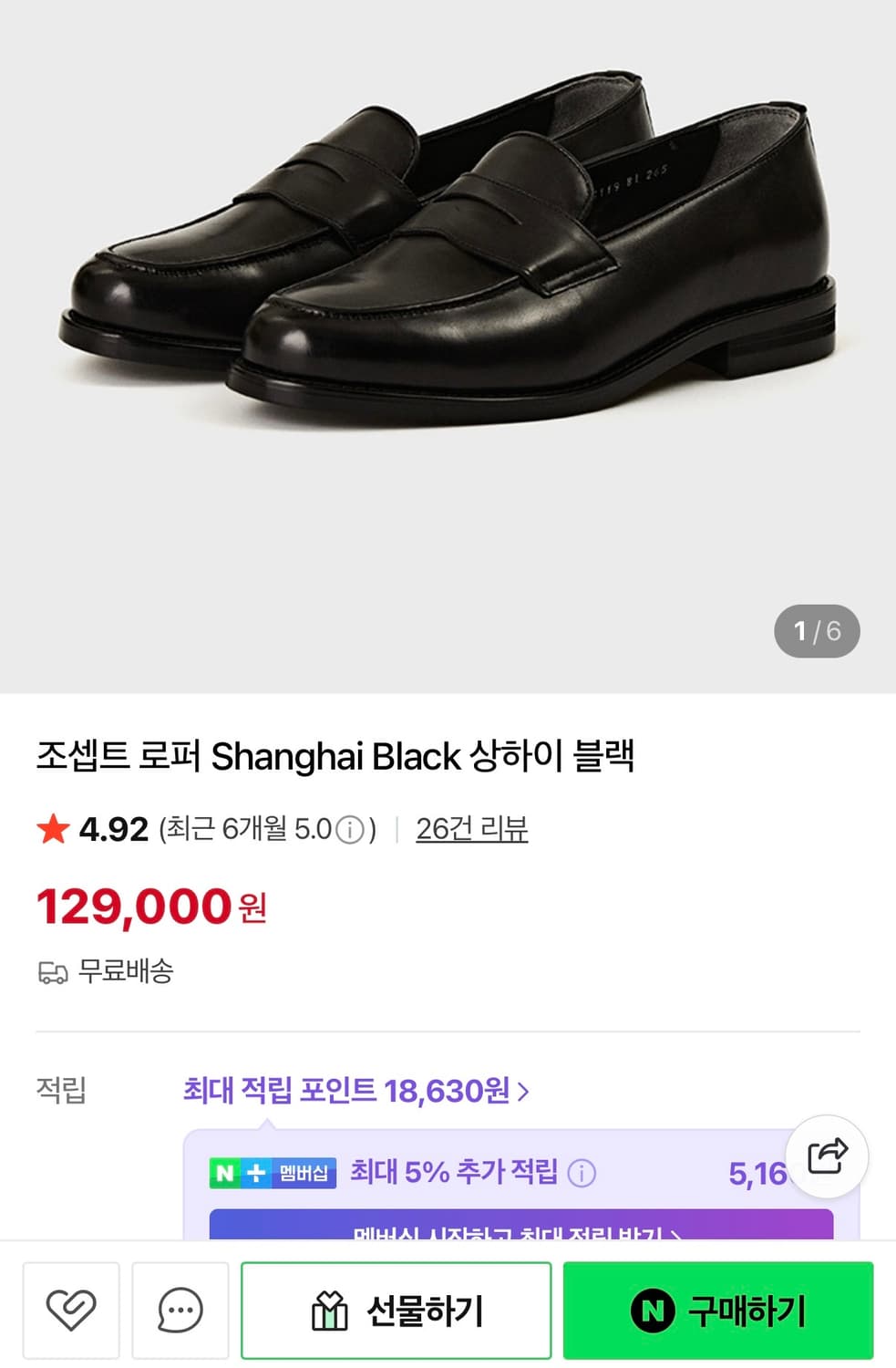Click the product title 조셉트 로퍼 Shanghai Black
This screenshot has height=1368, width=896.
337,756
